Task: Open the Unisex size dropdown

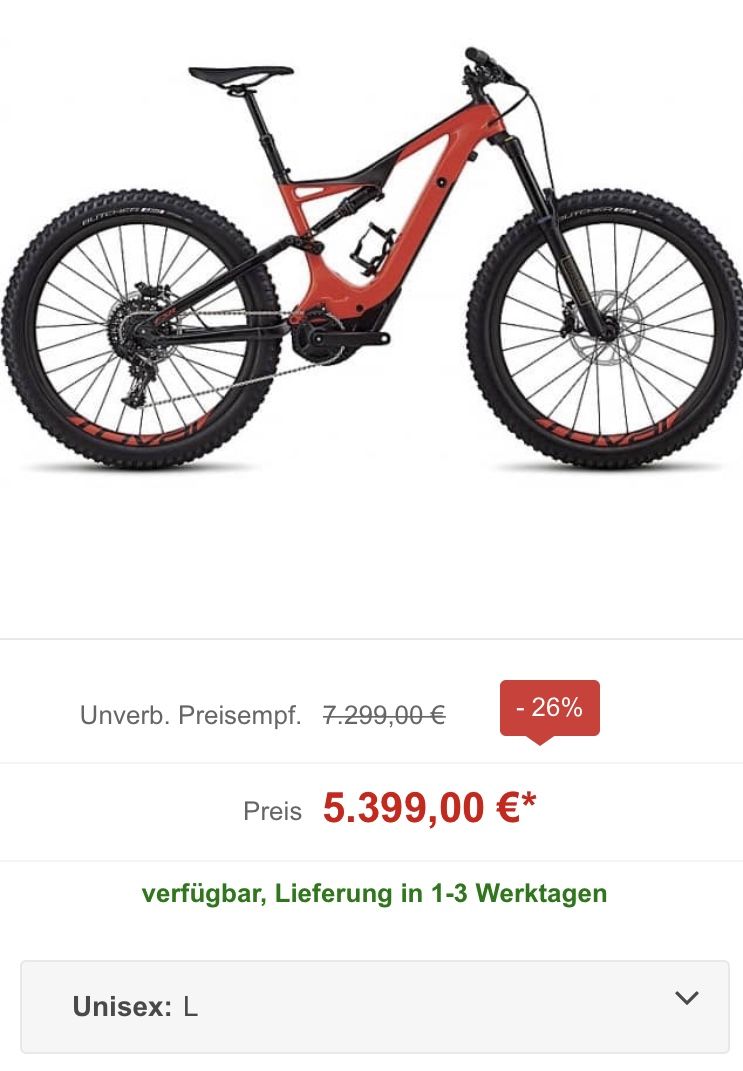Action: click(374, 1006)
